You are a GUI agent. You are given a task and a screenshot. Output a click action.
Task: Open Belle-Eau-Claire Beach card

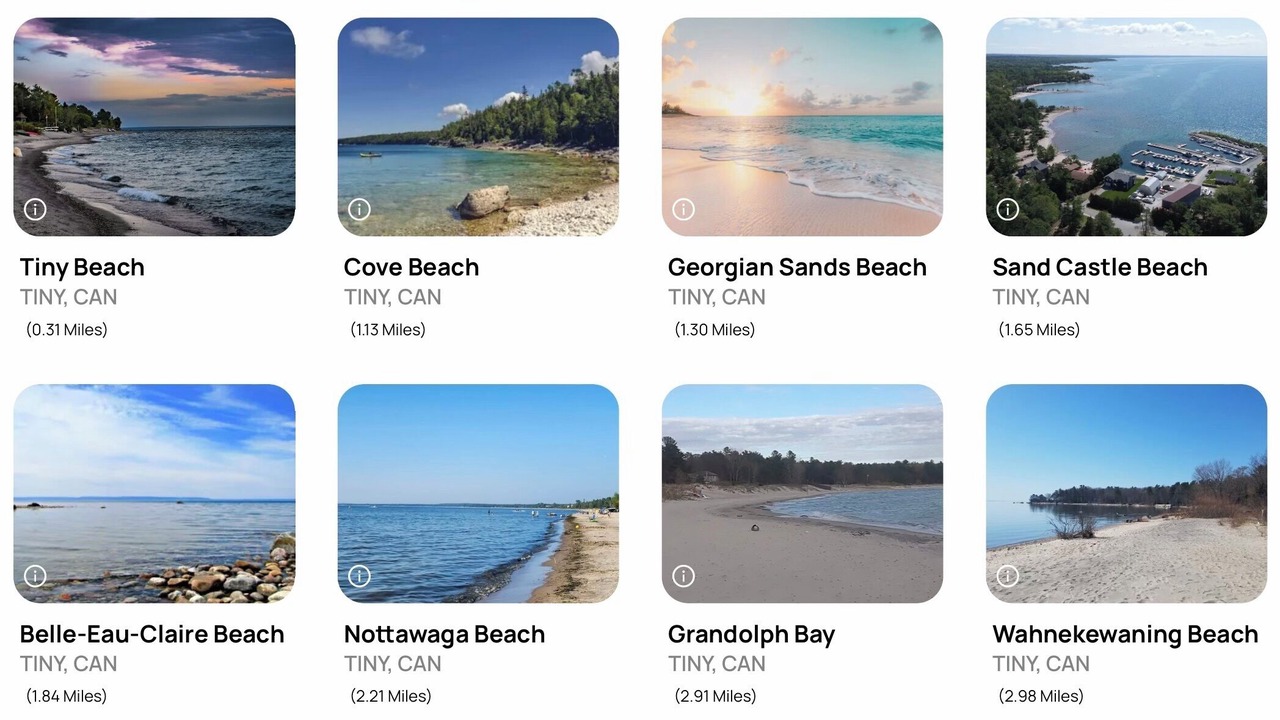point(154,493)
